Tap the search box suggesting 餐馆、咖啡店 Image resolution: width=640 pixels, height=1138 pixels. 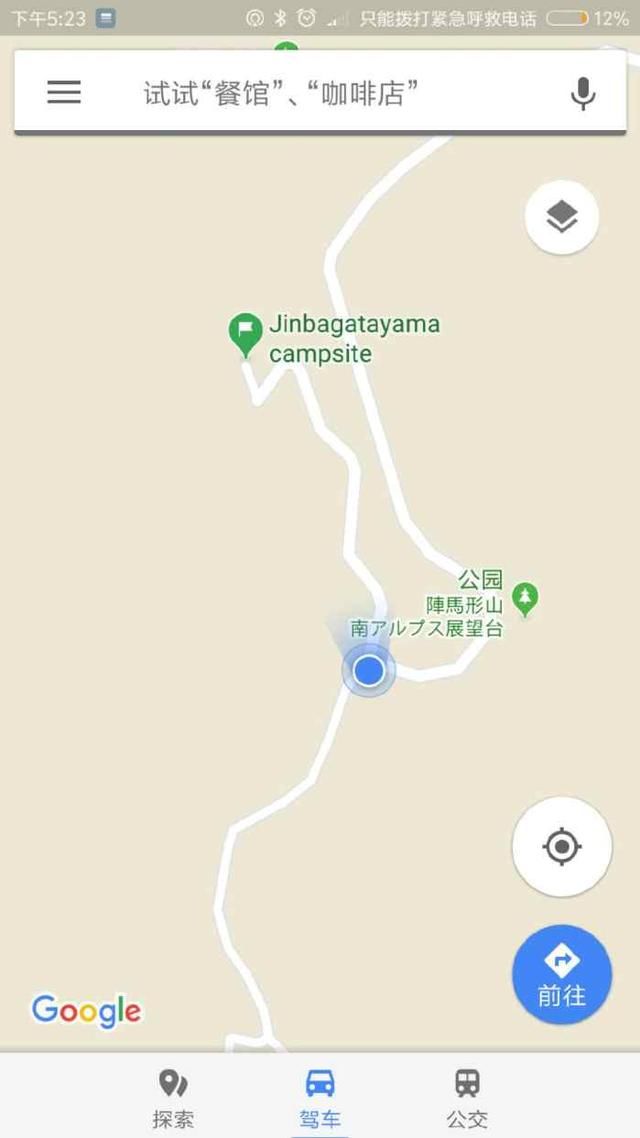[300, 94]
